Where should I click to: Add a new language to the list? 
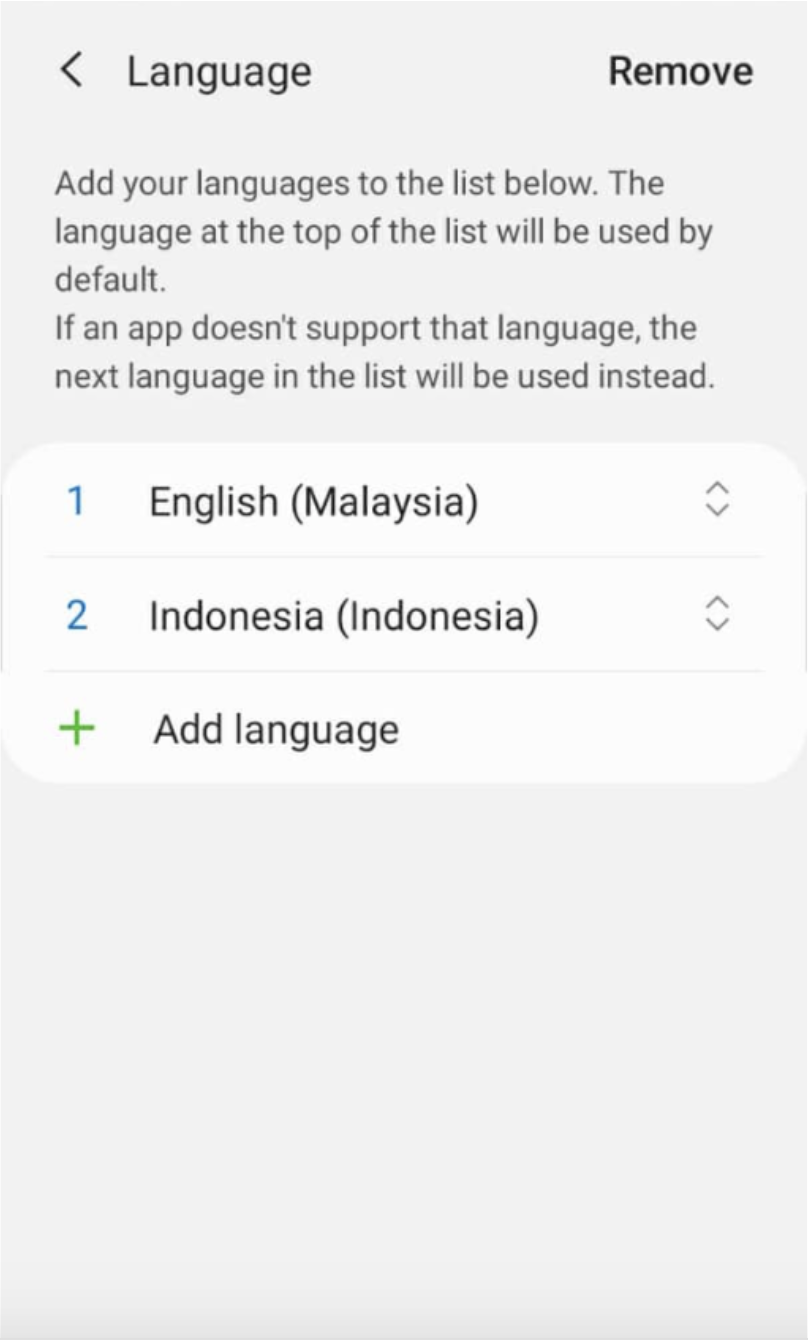tap(275, 729)
